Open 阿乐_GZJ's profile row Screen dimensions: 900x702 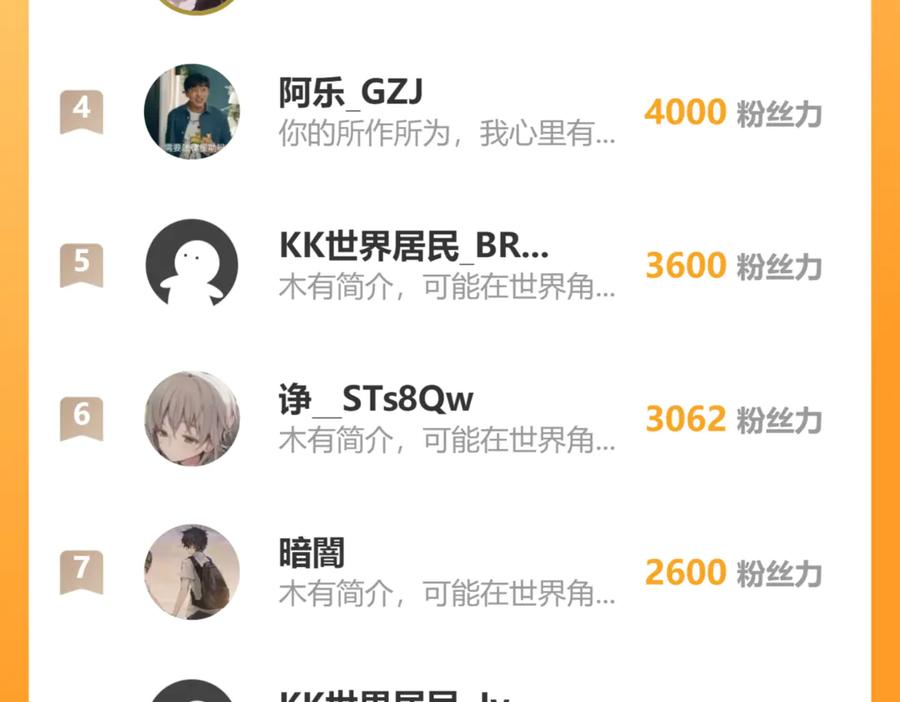[x=447, y=112]
